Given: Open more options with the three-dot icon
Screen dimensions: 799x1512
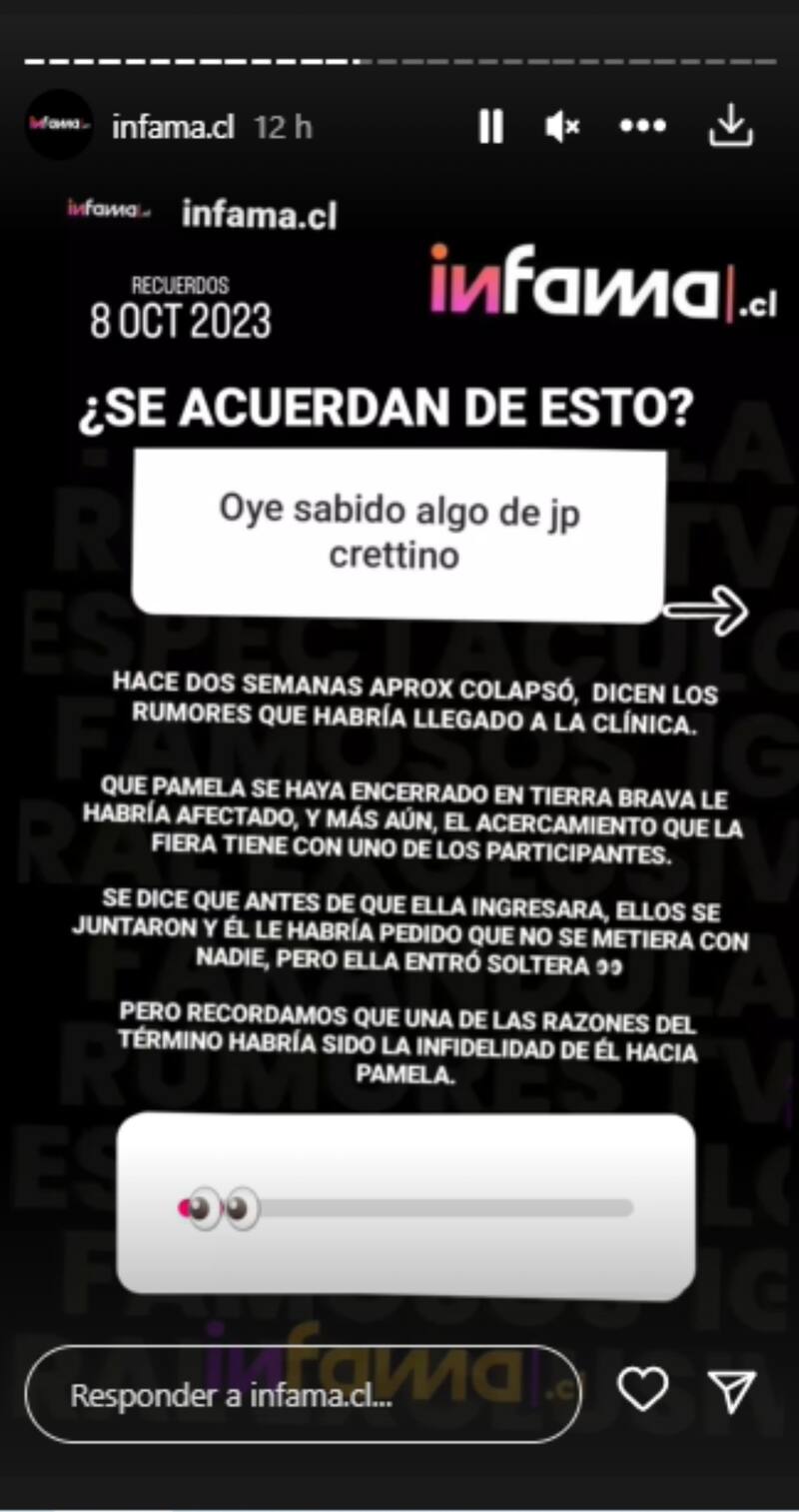Looking at the screenshot, I should (642, 126).
